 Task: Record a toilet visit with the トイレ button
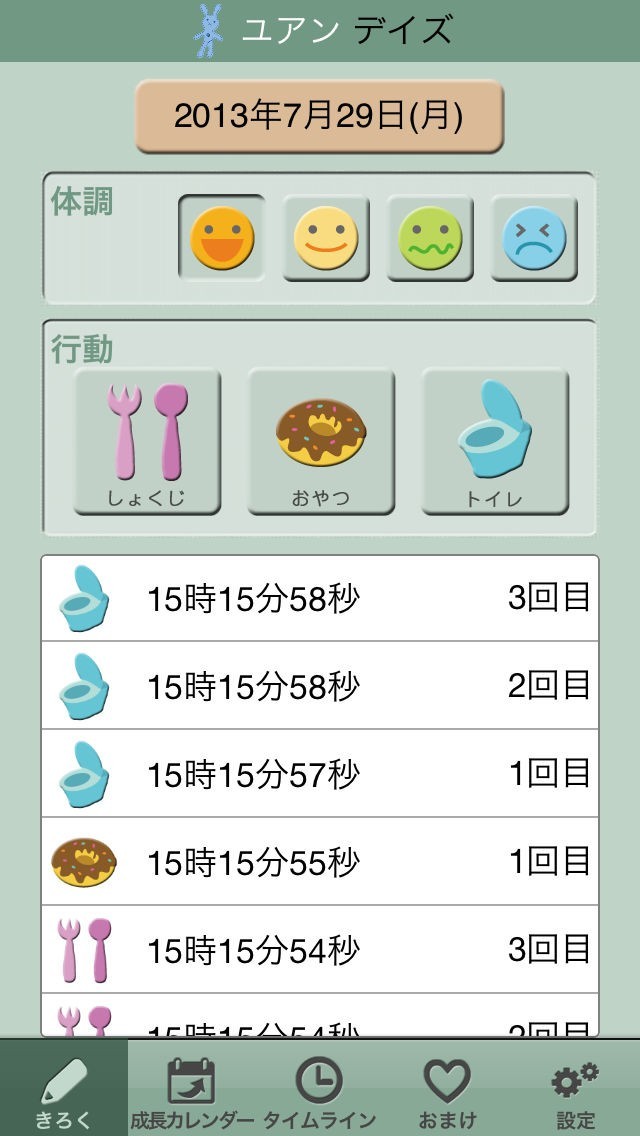495,441
